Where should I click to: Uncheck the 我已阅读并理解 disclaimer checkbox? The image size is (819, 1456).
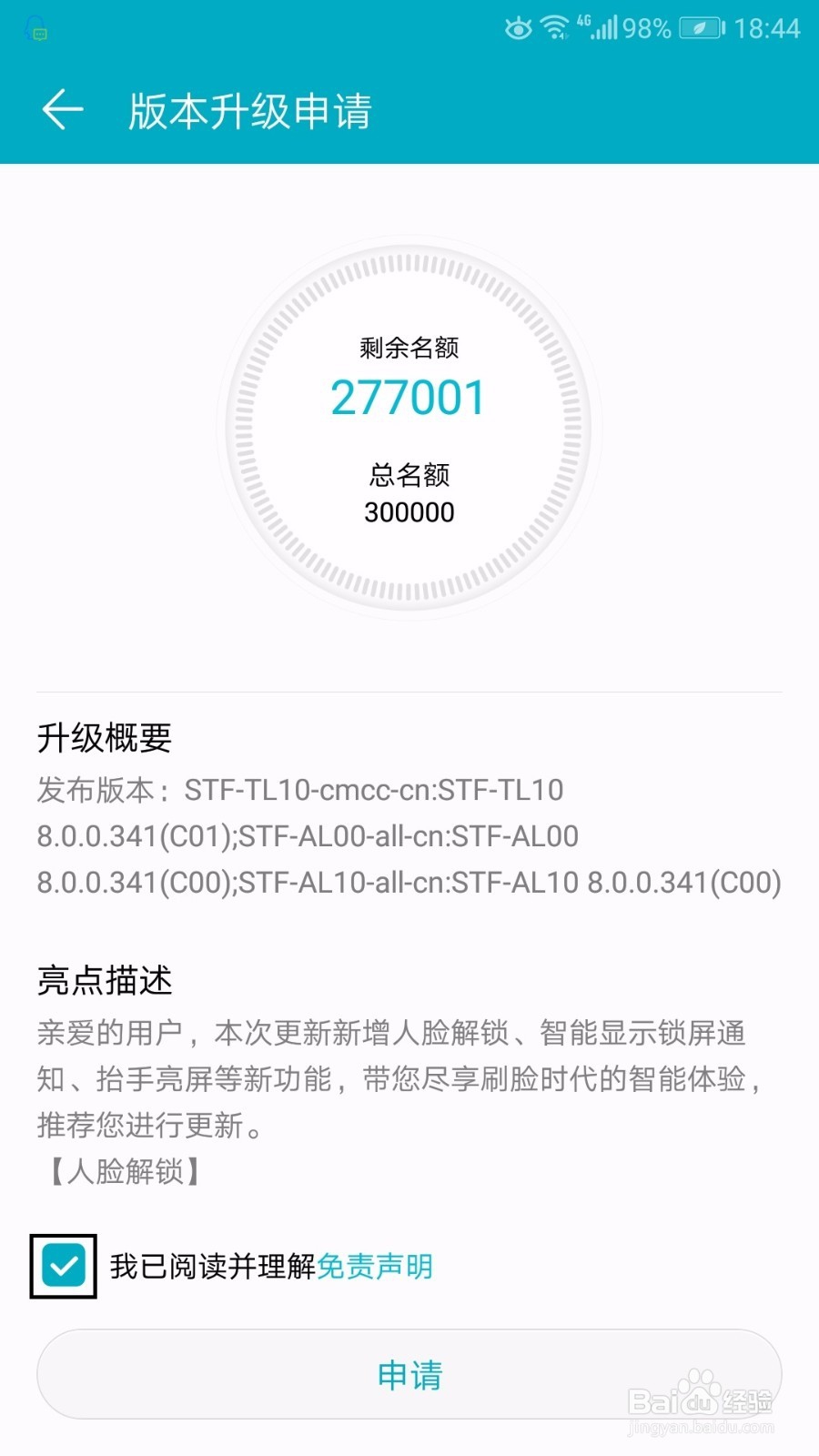[62, 1265]
